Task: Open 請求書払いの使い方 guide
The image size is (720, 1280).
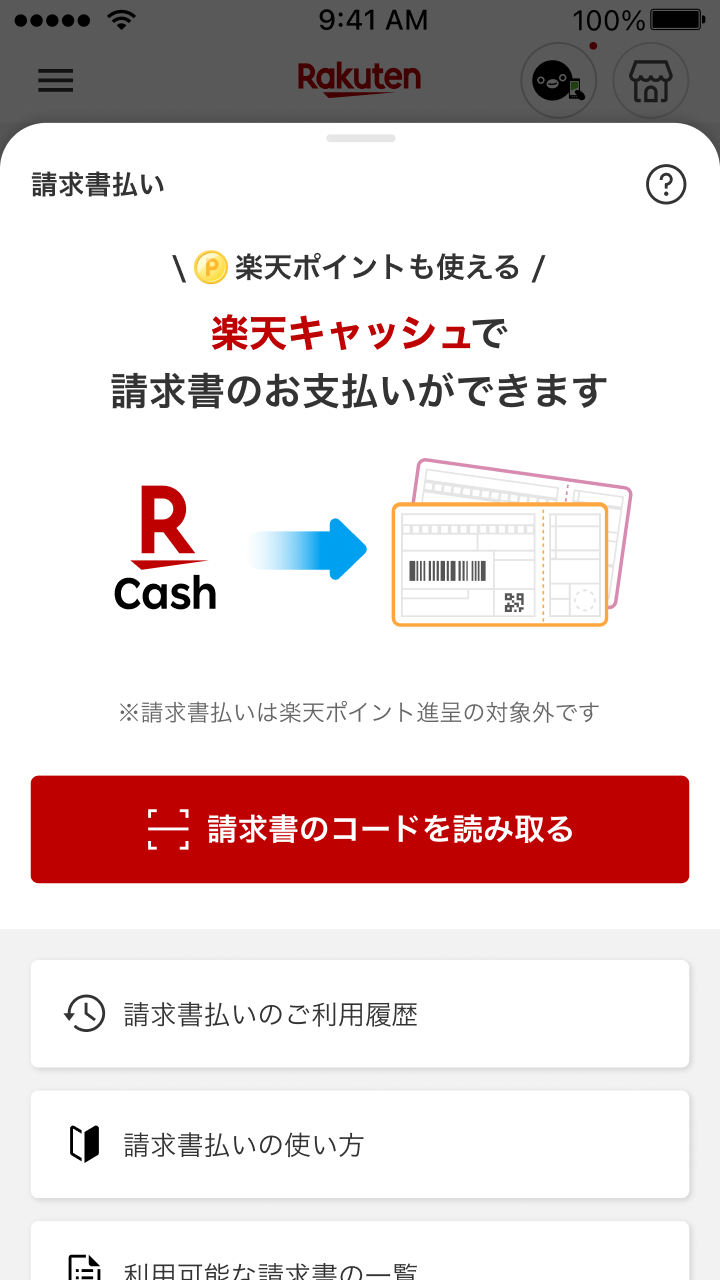Action: tap(360, 1144)
